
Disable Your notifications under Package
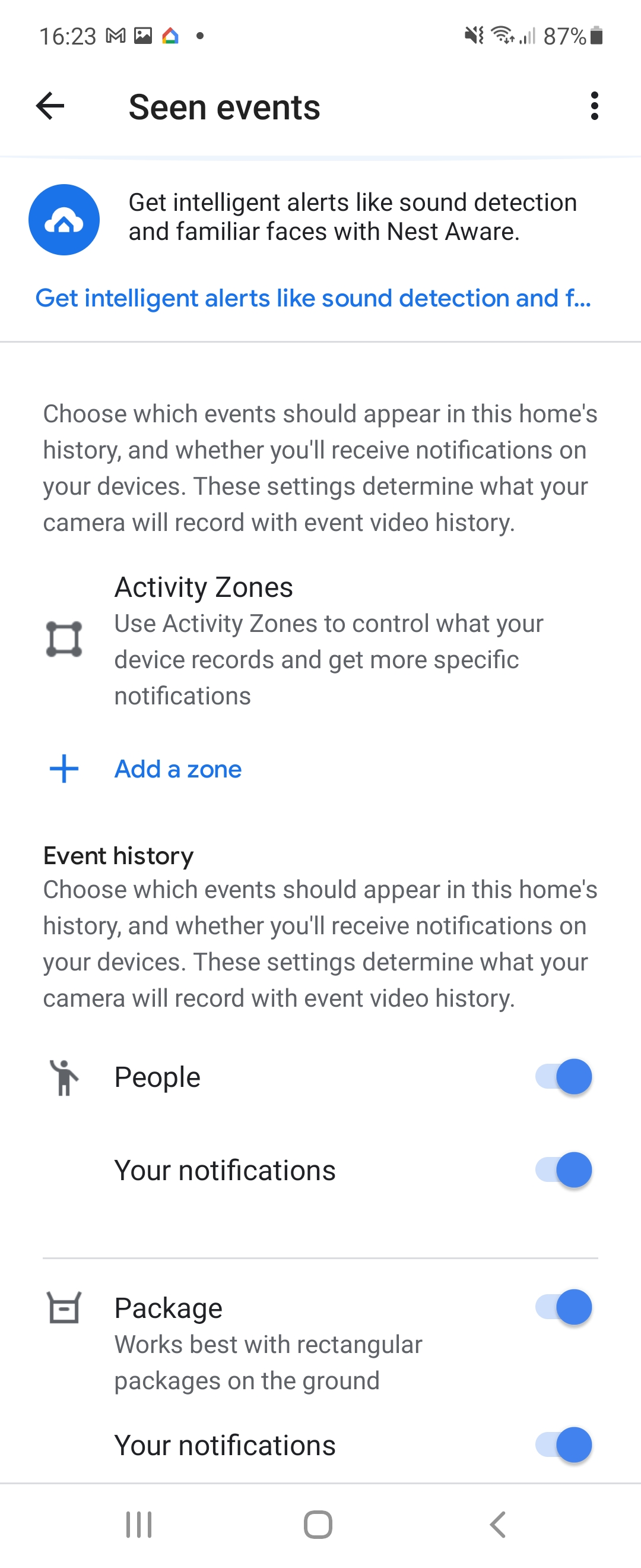coord(563,1444)
